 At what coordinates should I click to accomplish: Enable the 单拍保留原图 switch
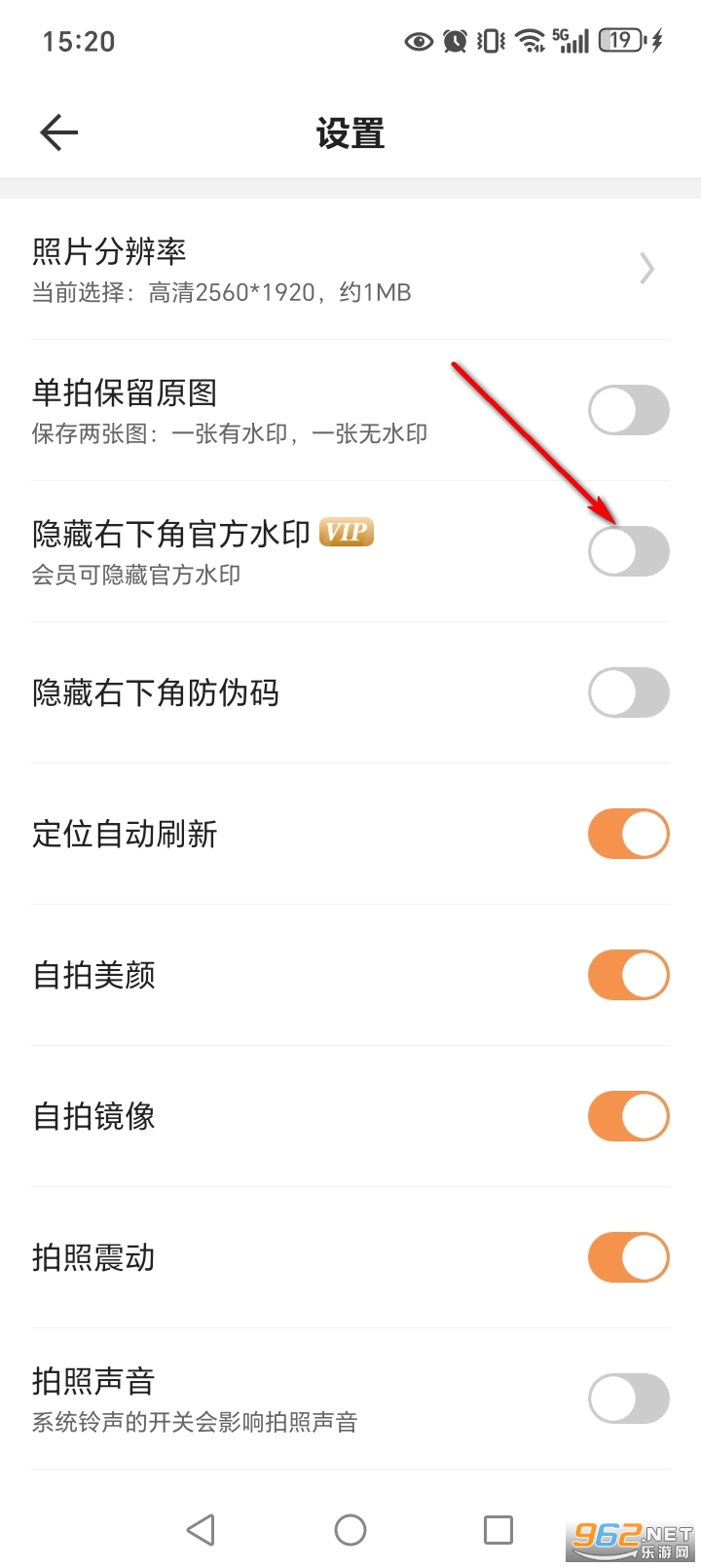(628, 410)
